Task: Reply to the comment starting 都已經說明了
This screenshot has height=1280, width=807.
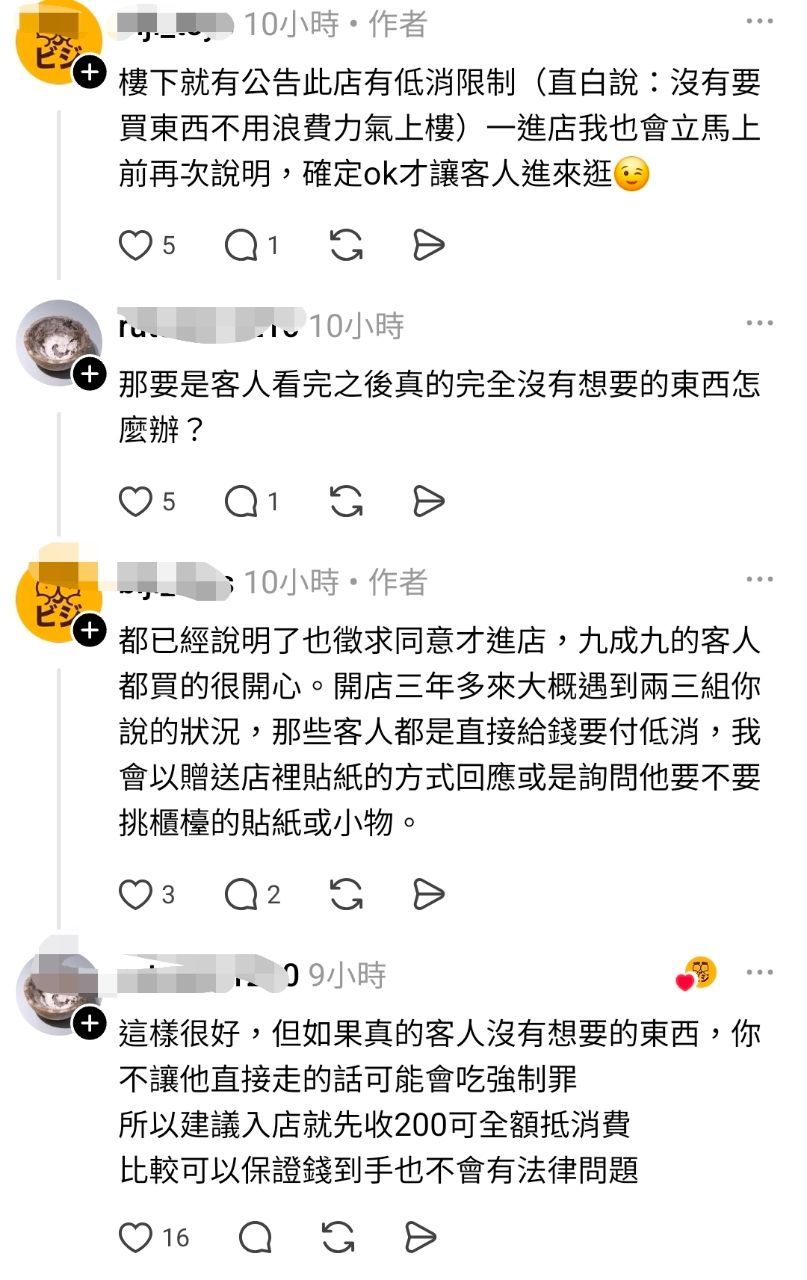Action: pos(241,894)
